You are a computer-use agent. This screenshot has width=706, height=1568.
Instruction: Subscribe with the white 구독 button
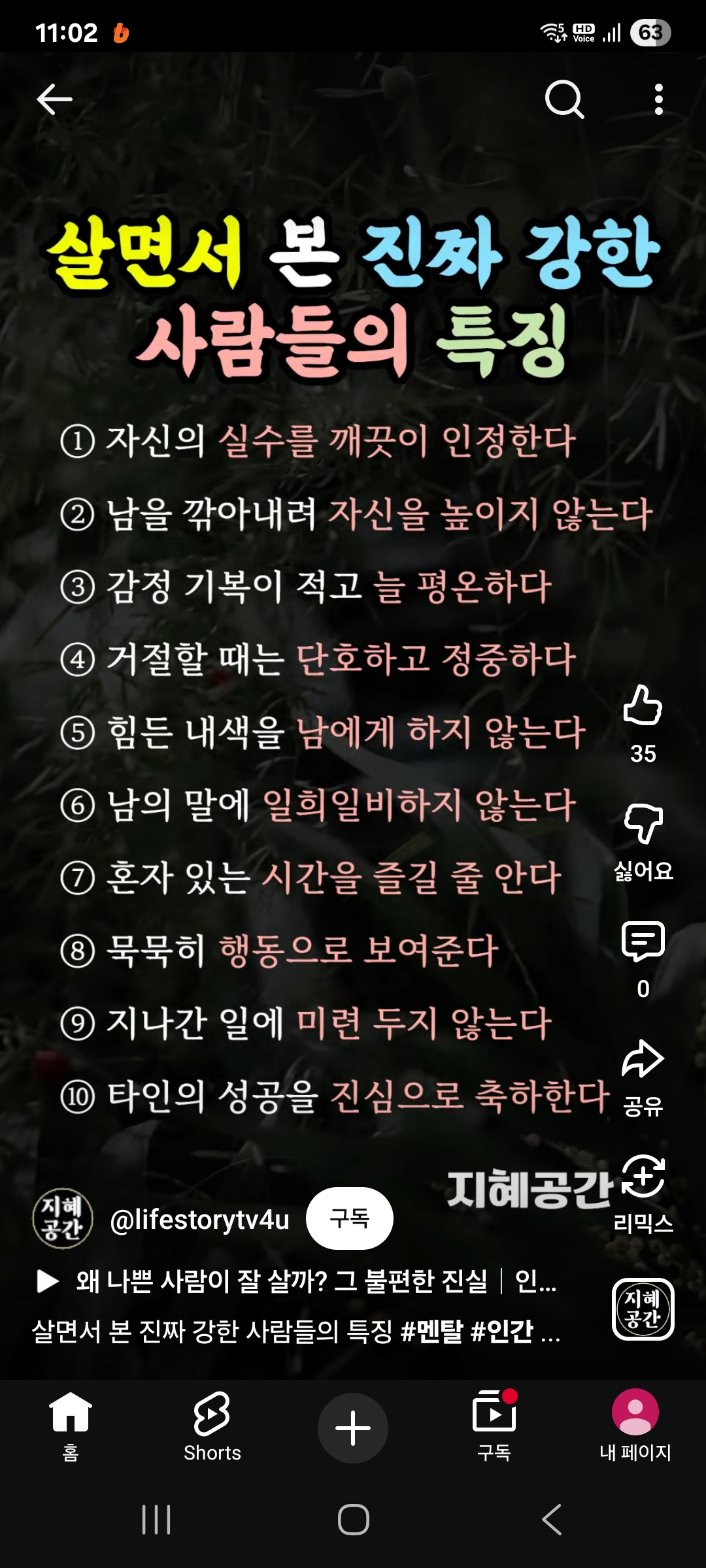coord(350,1218)
